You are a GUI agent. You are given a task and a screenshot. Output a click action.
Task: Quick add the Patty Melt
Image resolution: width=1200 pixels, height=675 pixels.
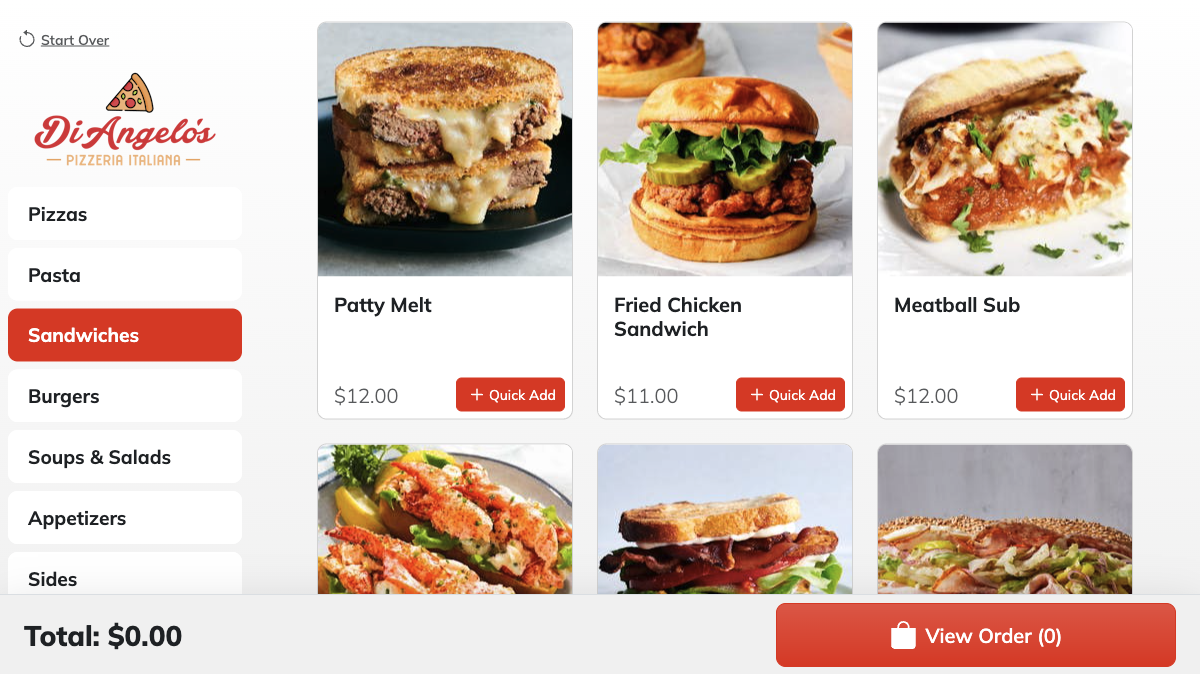510,395
